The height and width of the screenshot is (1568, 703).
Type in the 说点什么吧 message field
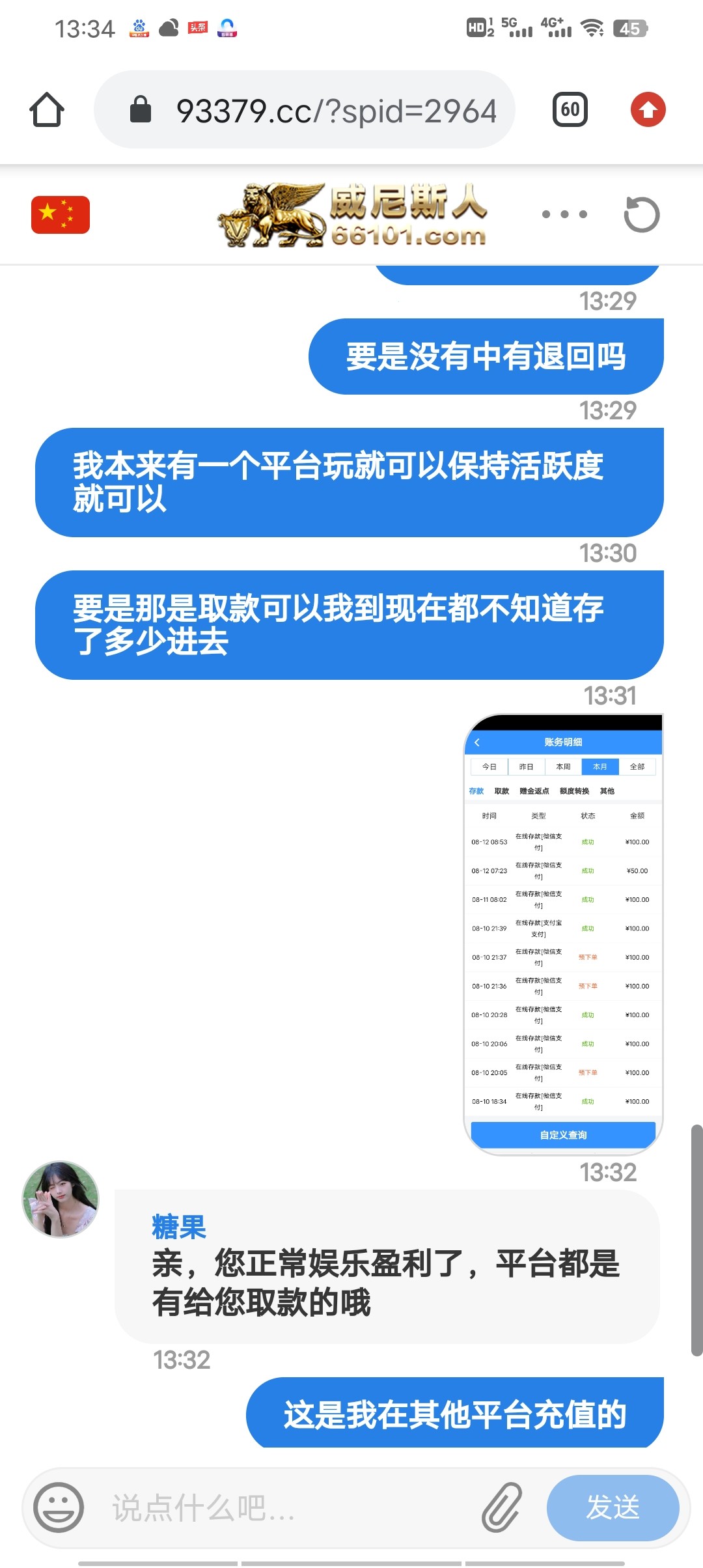[286, 1507]
